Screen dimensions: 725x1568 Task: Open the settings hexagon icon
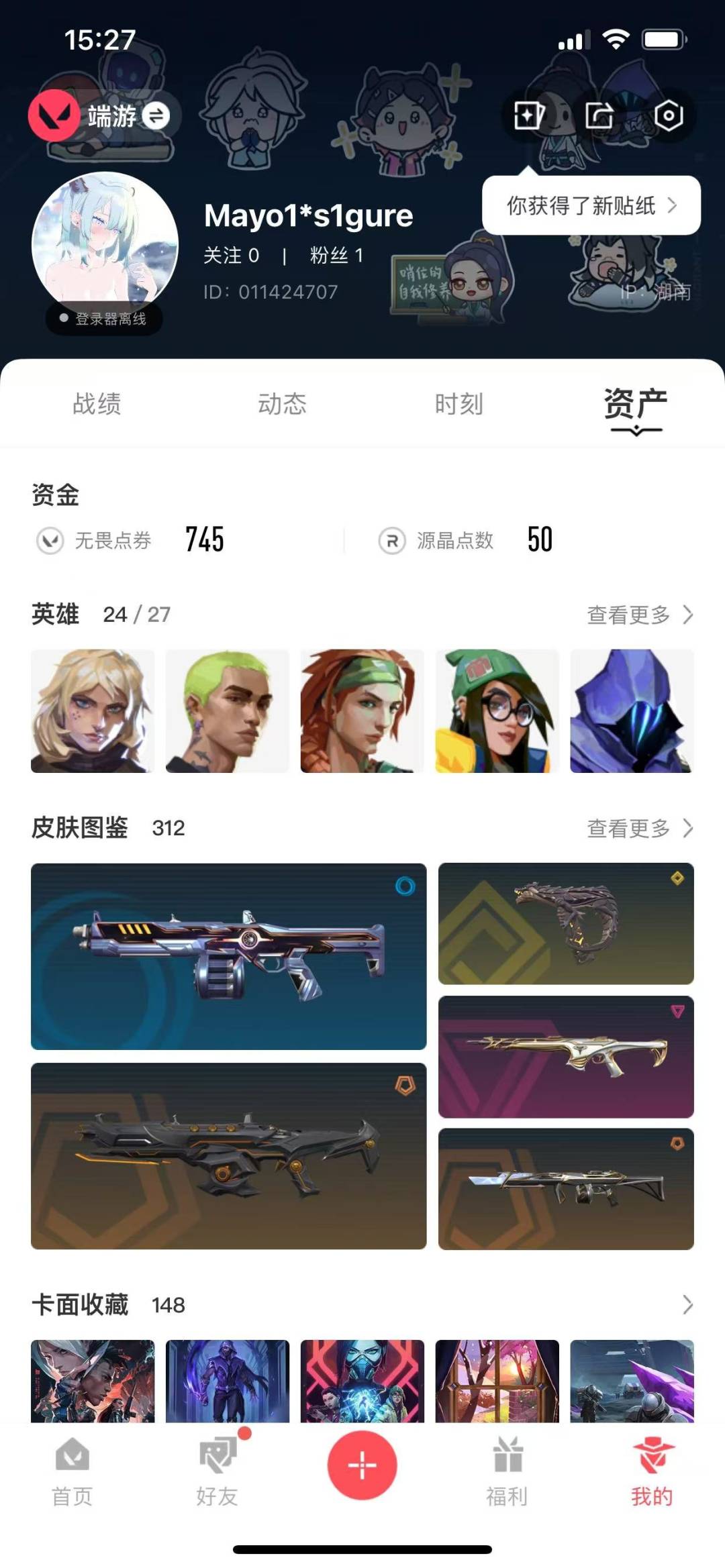pyautogui.click(x=669, y=115)
